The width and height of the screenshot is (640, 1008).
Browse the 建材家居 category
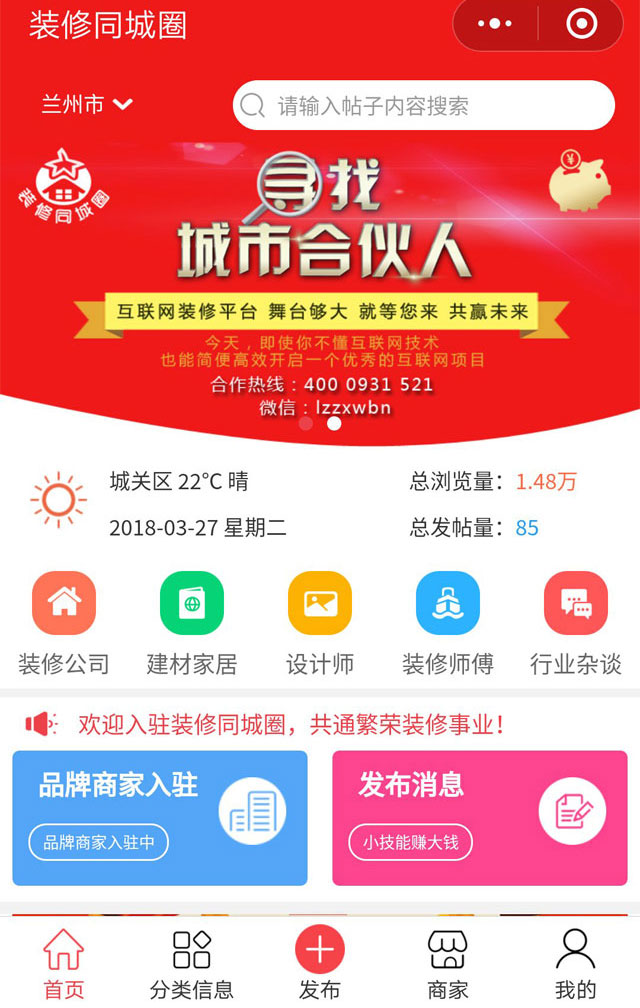coord(192,622)
